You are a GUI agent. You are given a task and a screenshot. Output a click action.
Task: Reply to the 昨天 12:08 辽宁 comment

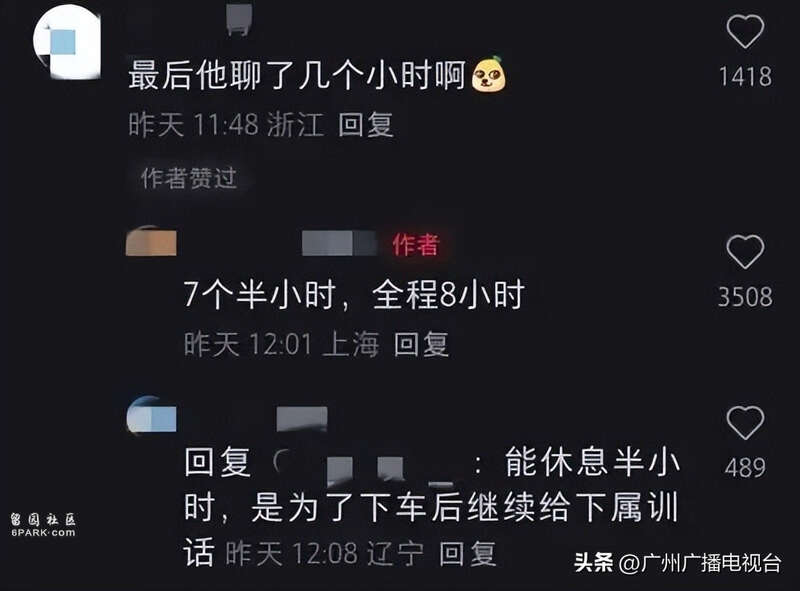click(x=468, y=553)
